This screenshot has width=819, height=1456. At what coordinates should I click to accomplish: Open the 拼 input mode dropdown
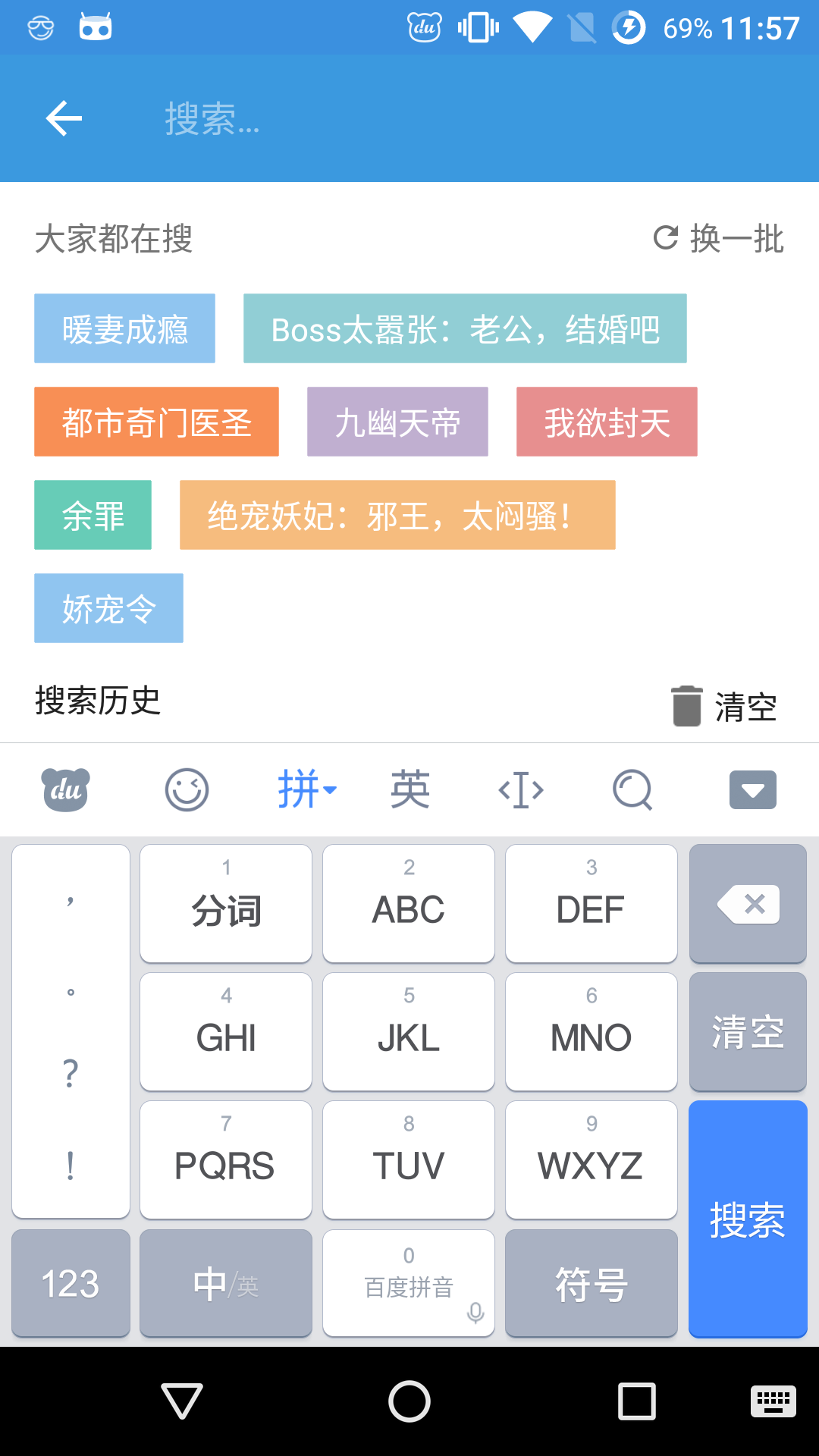click(306, 790)
